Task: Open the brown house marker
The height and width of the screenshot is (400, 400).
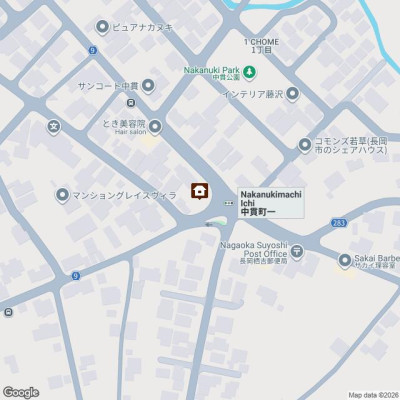Action: (x=199, y=191)
